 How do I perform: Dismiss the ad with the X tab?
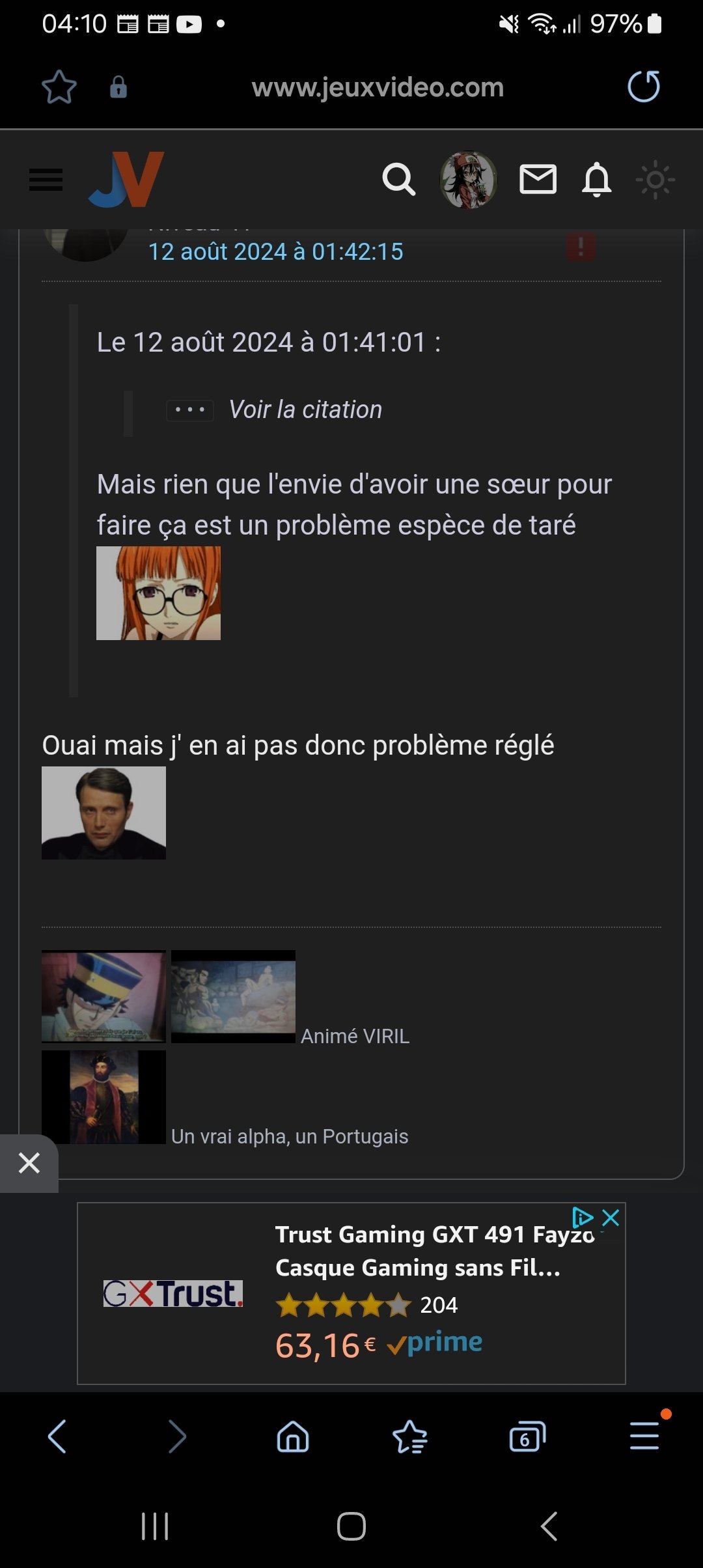coord(29,1163)
